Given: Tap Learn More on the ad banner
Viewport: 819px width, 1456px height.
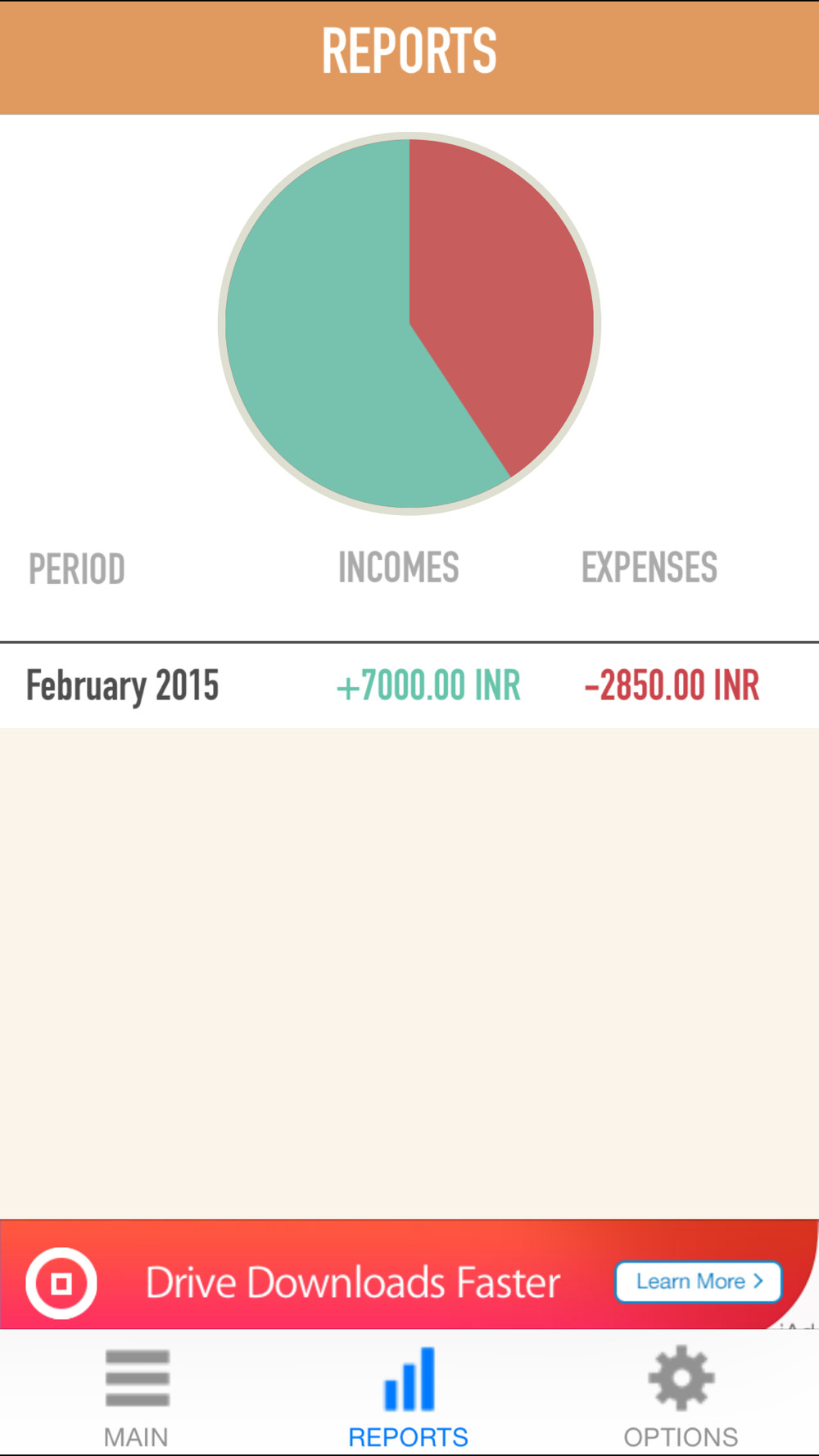Looking at the screenshot, I should 698,1282.
